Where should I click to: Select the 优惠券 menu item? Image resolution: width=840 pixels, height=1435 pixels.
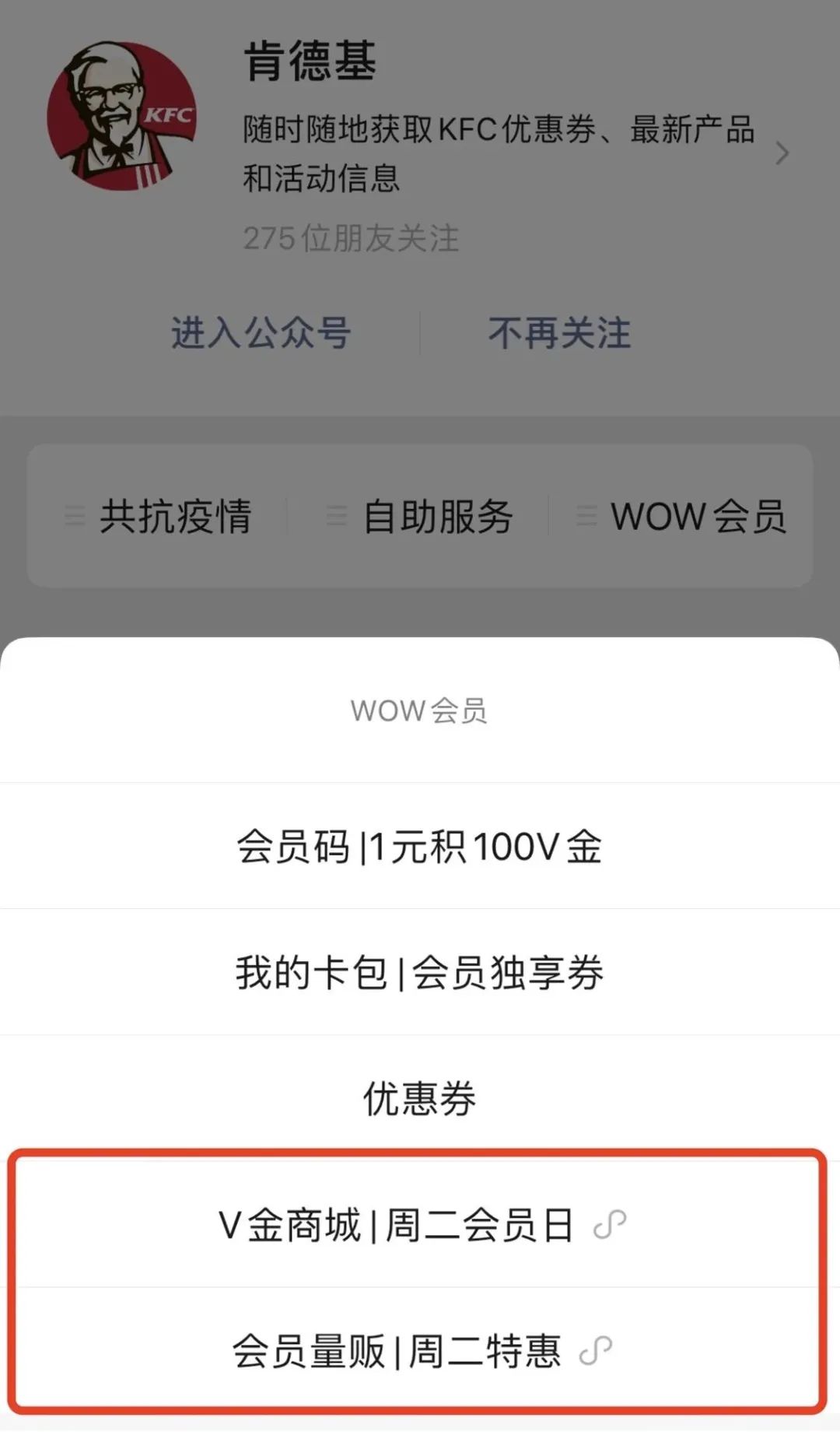[420, 1099]
